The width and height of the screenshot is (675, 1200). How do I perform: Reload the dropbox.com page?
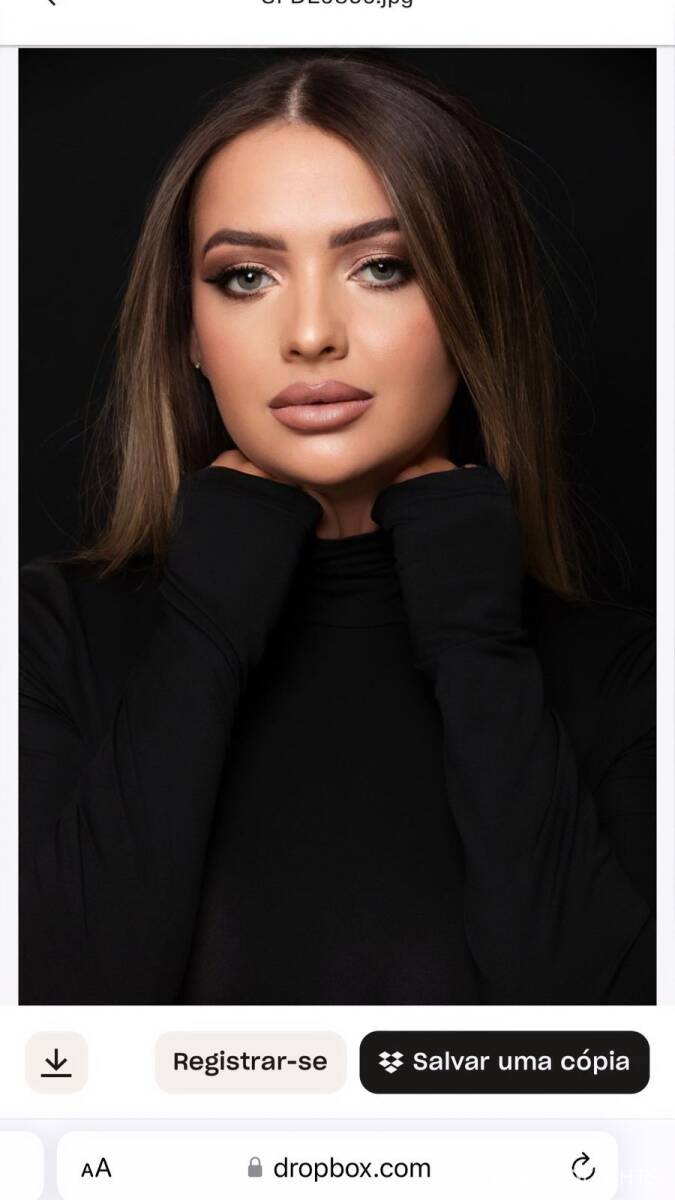(x=582, y=1167)
